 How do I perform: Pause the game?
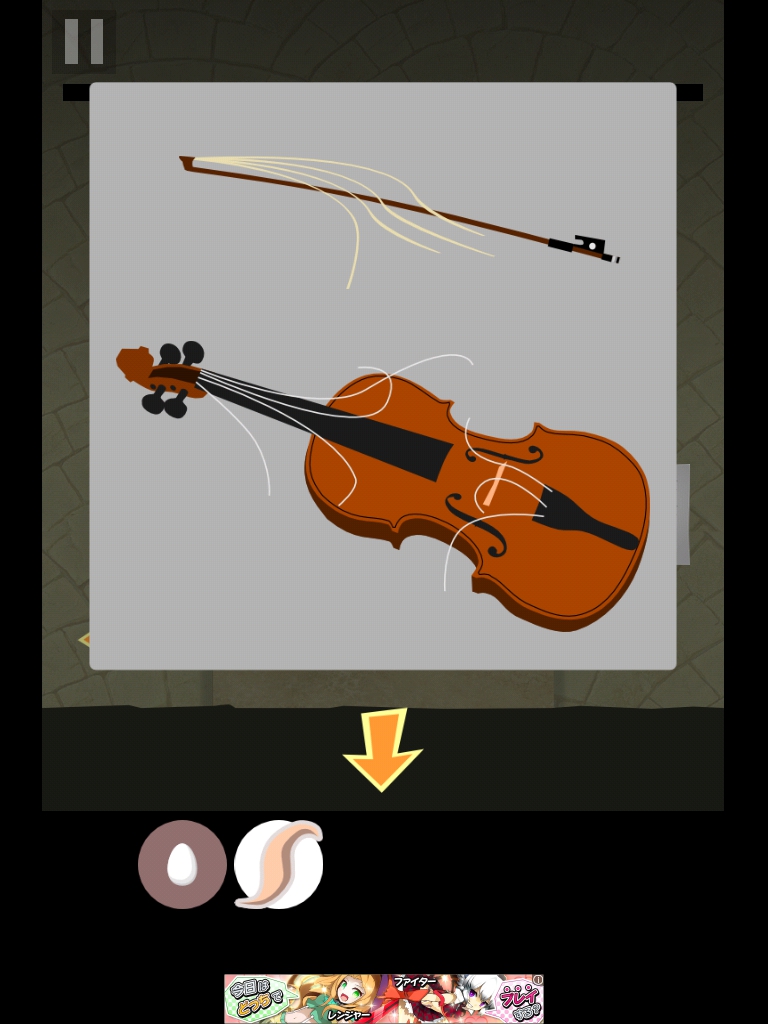click(84, 42)
